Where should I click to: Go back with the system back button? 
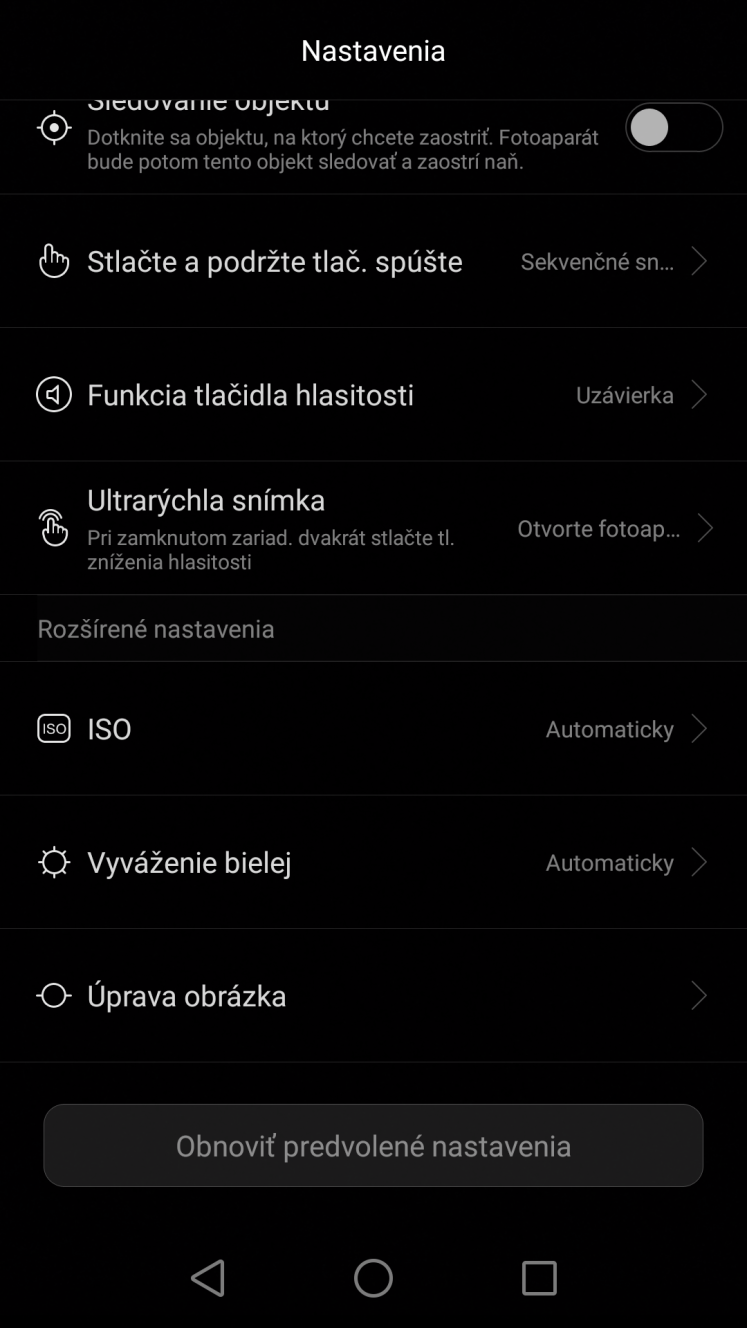pyautogui.click(x=208, y=1278)
